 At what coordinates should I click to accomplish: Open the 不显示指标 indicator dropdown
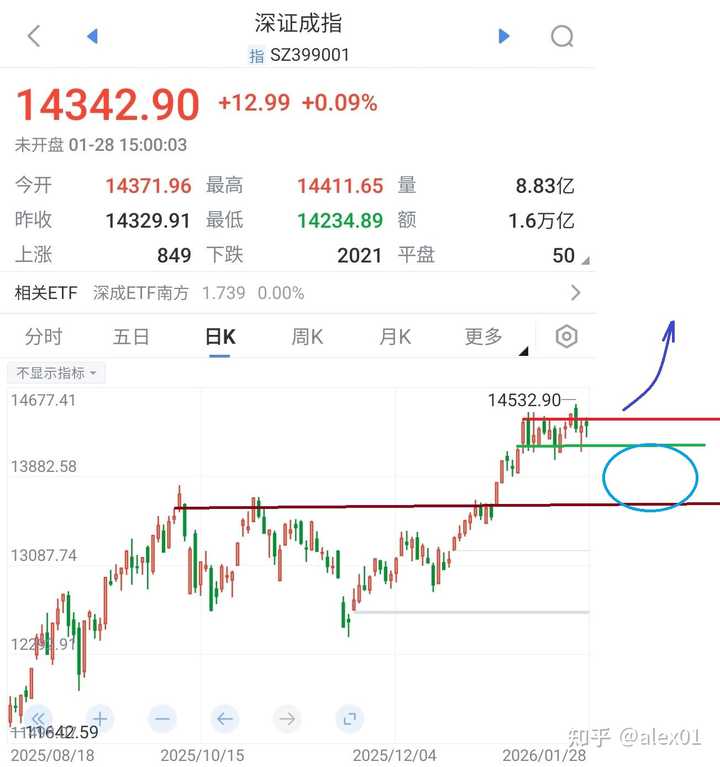click(x=57, y=373)
